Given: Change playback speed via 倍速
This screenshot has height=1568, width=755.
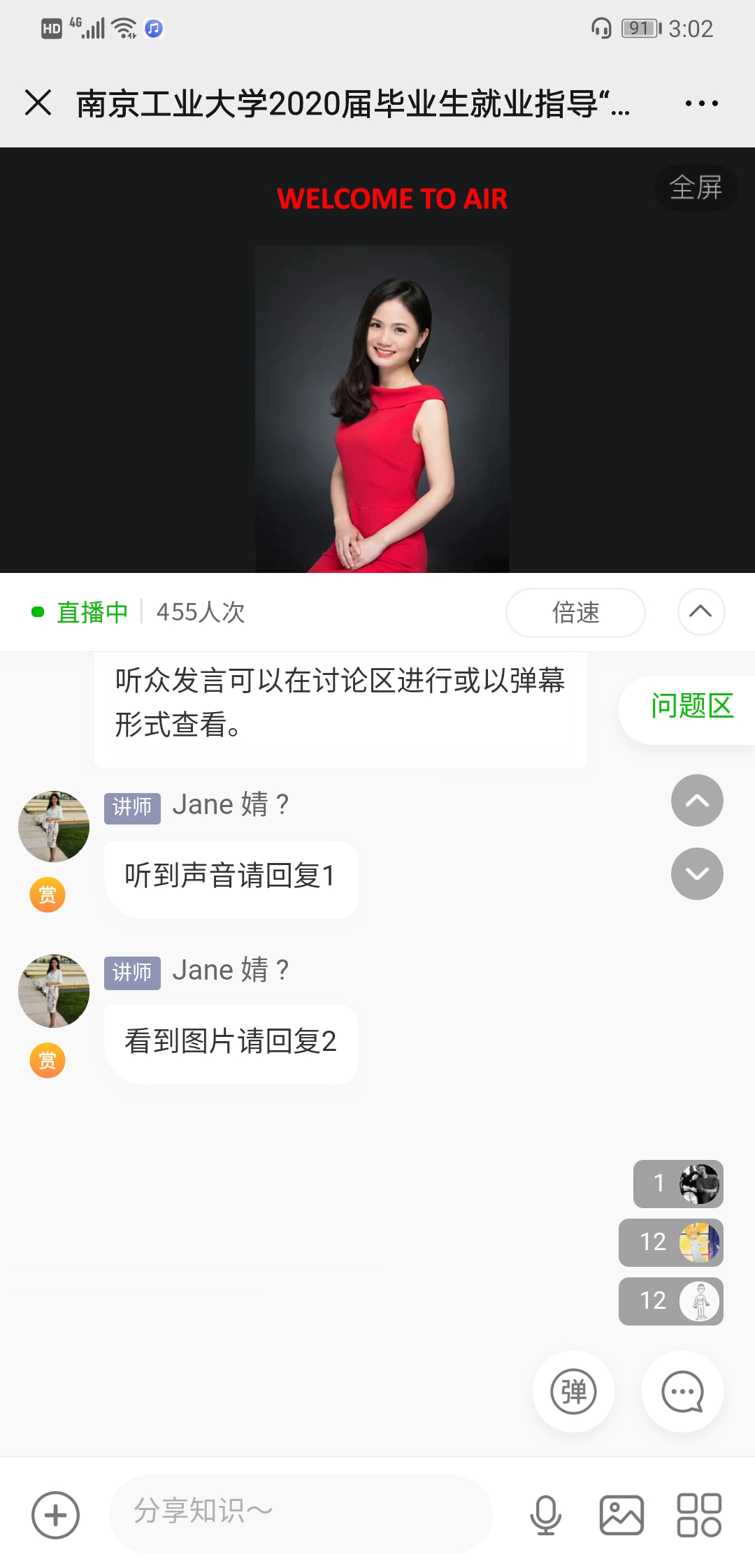Looking at the screenshot, I should [x=575, y=613].
